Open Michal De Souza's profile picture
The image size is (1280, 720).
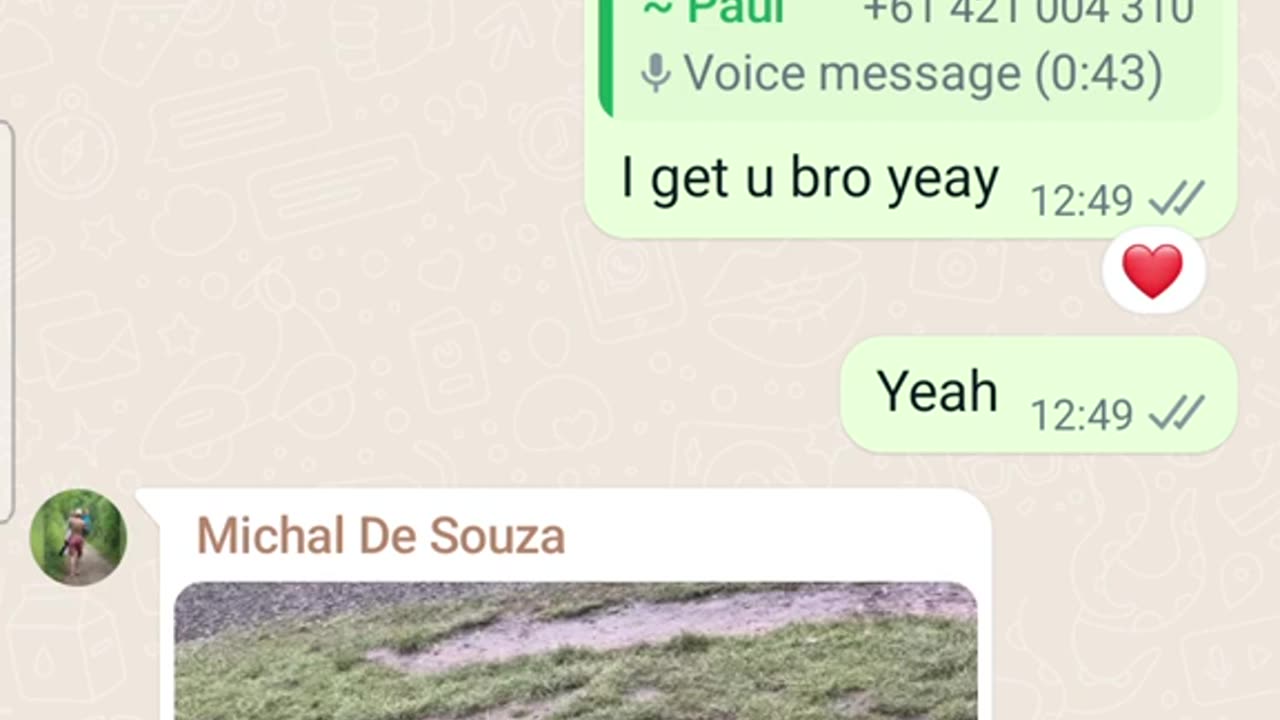tap(78, 537)
